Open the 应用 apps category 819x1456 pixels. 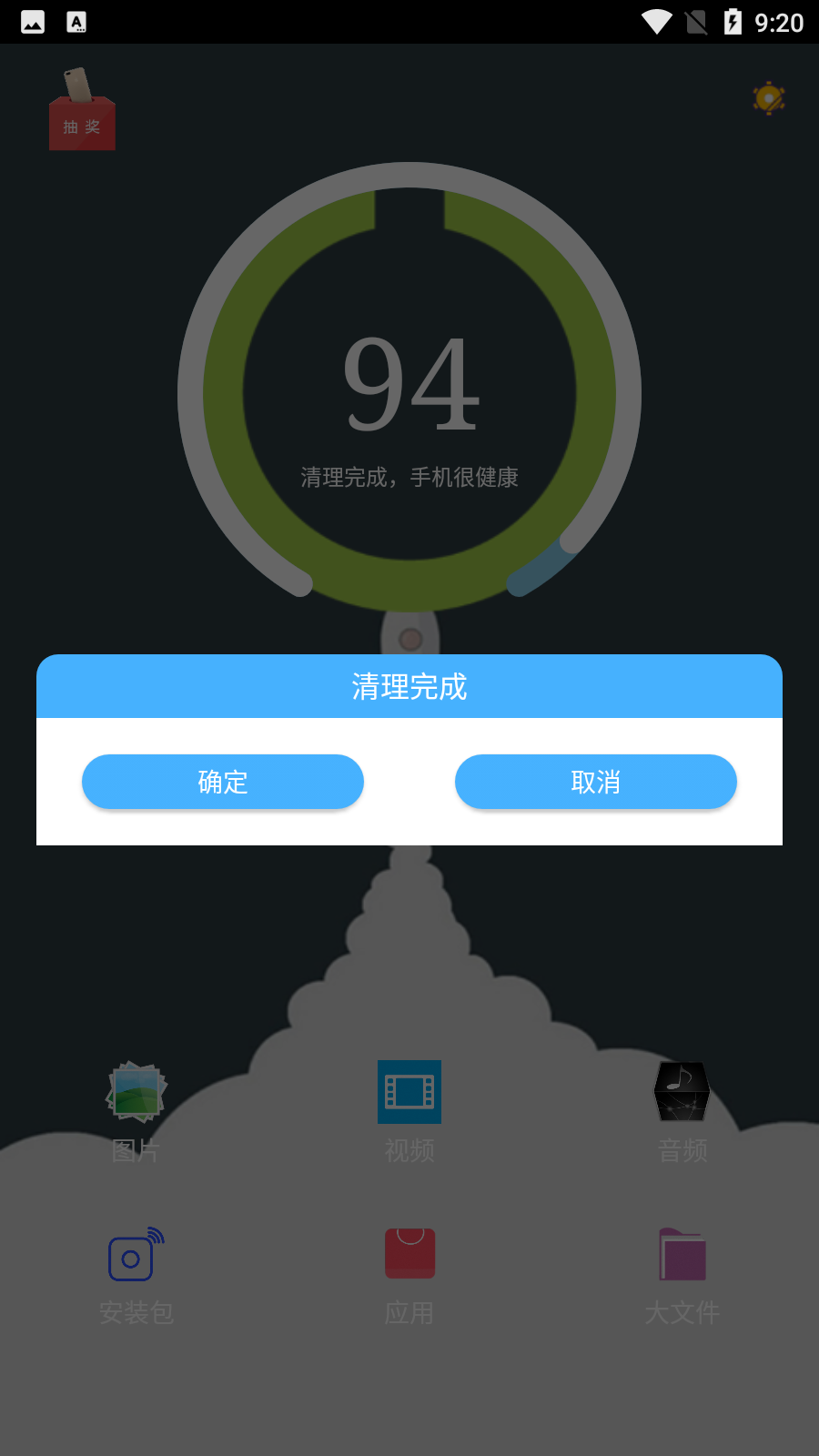tap(409, 1276)
